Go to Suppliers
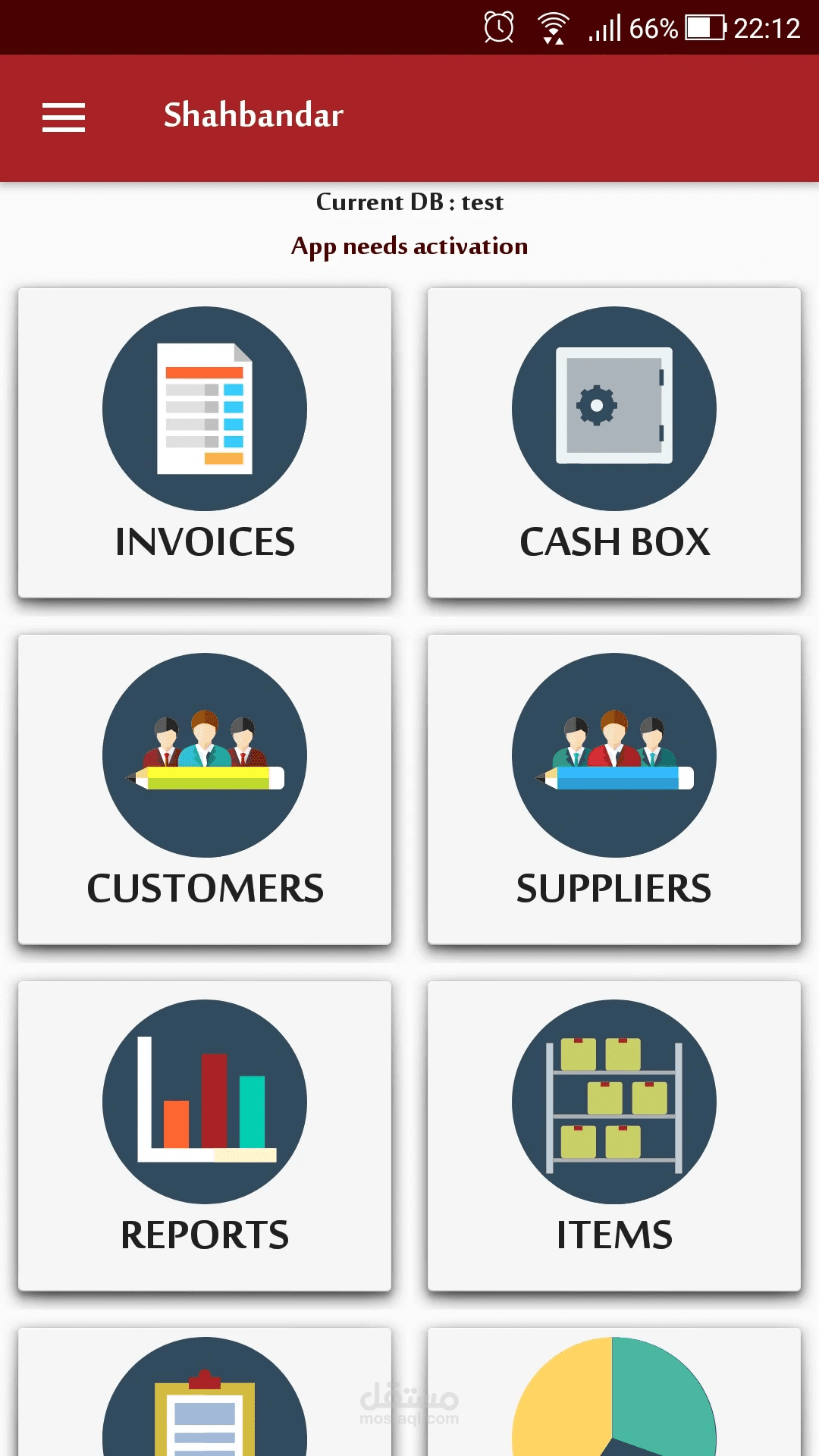Viewport: 819px width, 1456px height. click(614, 789)
